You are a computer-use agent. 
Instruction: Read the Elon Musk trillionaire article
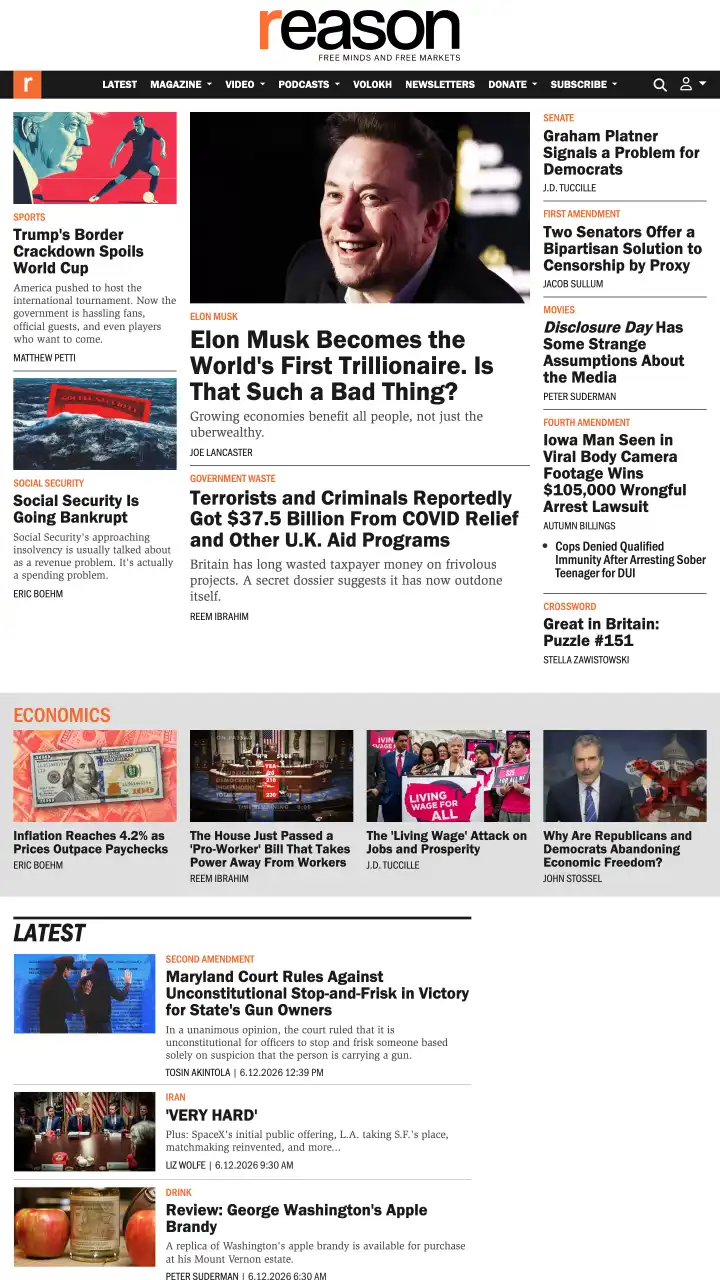coord(341,365)
